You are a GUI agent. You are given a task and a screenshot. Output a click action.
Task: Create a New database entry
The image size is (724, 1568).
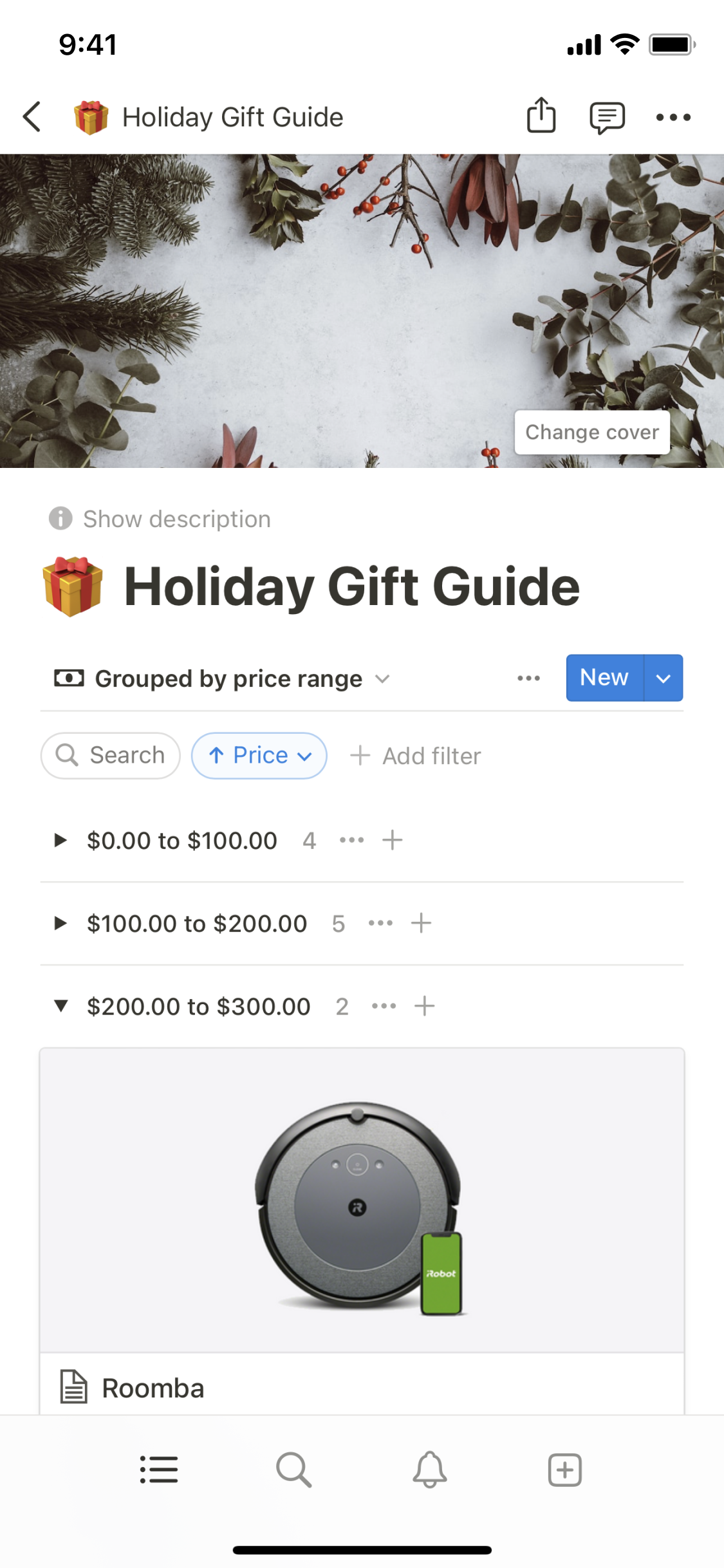(x=604, y=678)
